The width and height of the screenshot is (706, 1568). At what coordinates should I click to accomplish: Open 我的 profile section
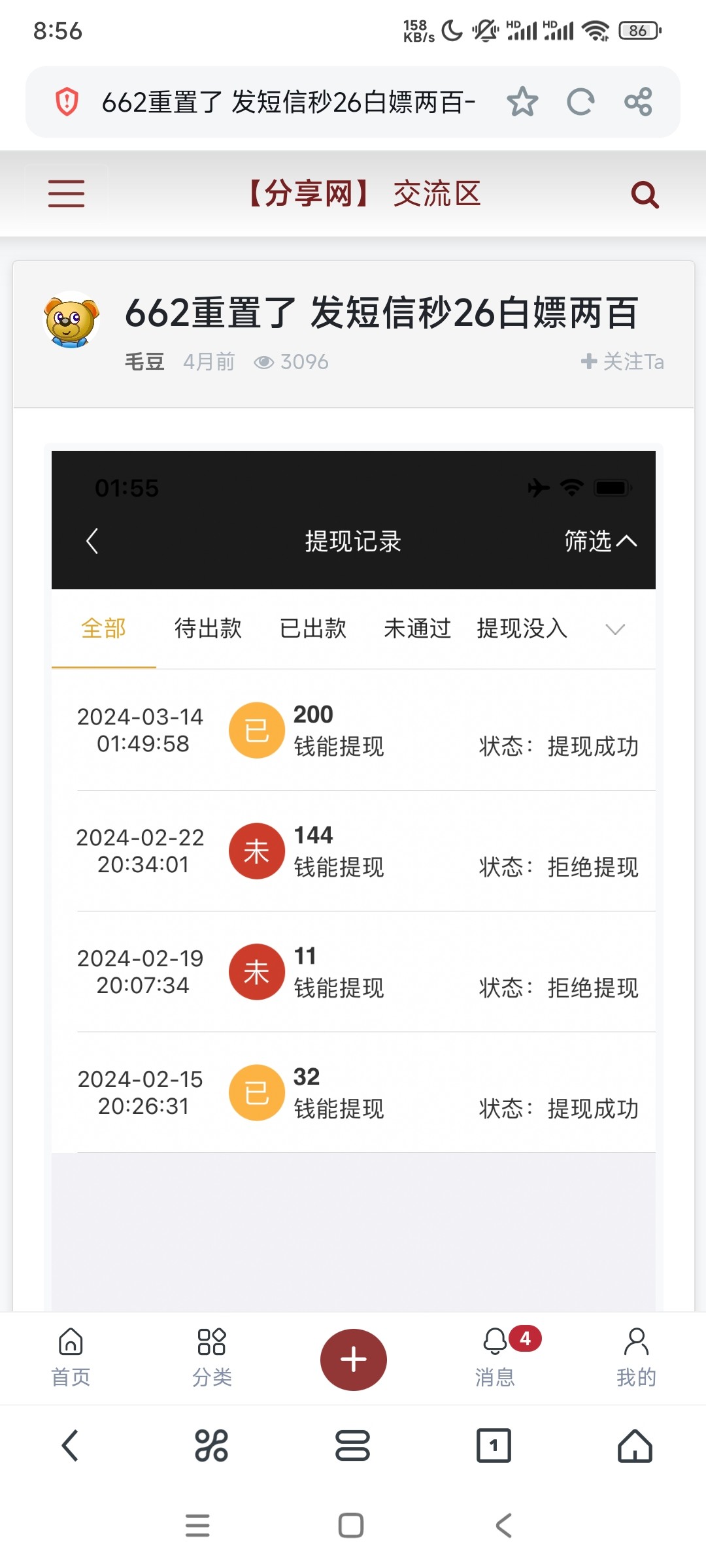636,1359
